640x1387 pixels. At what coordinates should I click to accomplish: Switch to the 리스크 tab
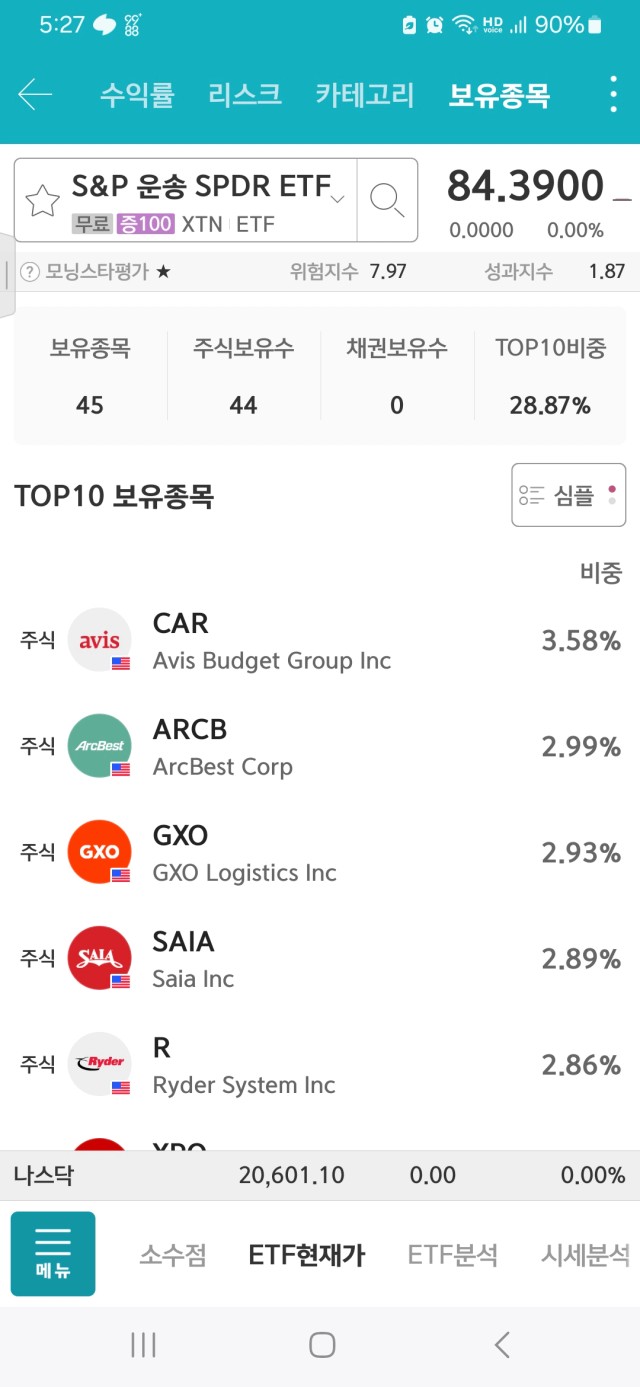point(245,95)
